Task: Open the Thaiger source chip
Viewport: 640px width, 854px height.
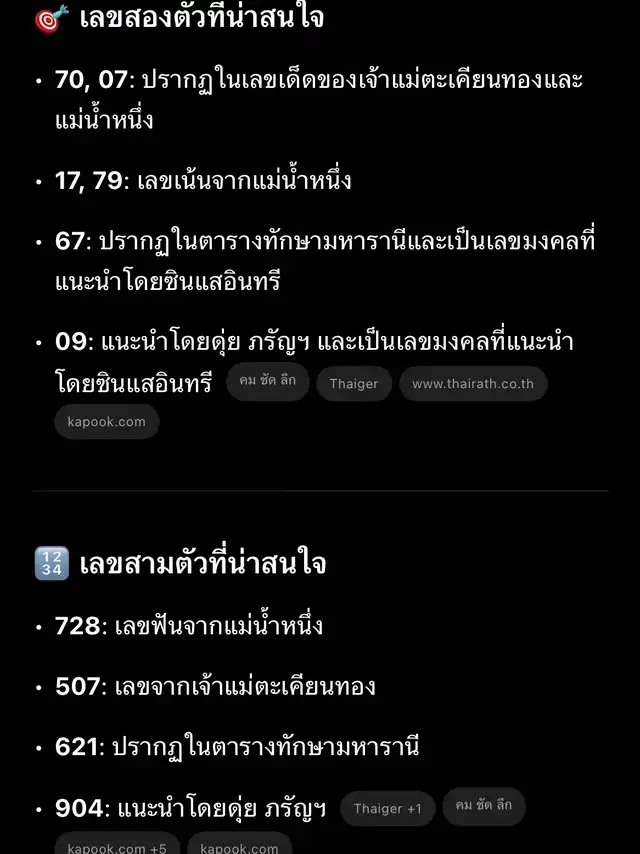Action: 354,384
